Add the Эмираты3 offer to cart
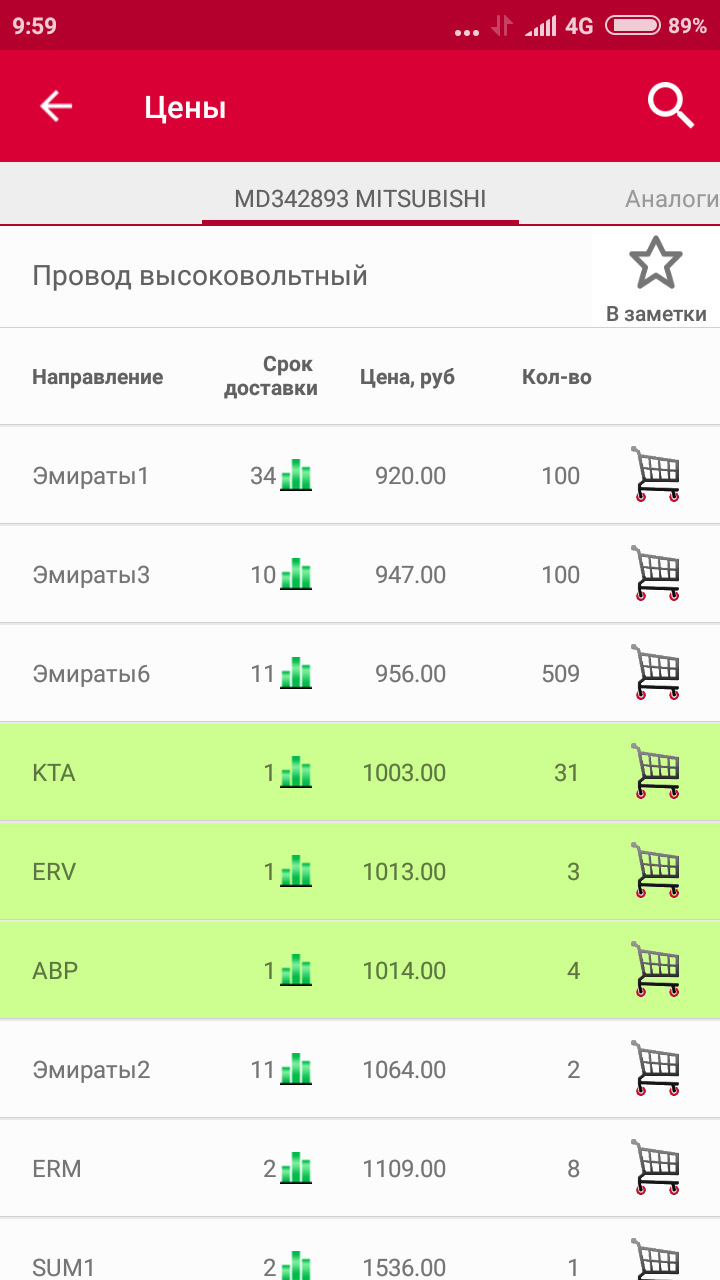 [656, 574]
